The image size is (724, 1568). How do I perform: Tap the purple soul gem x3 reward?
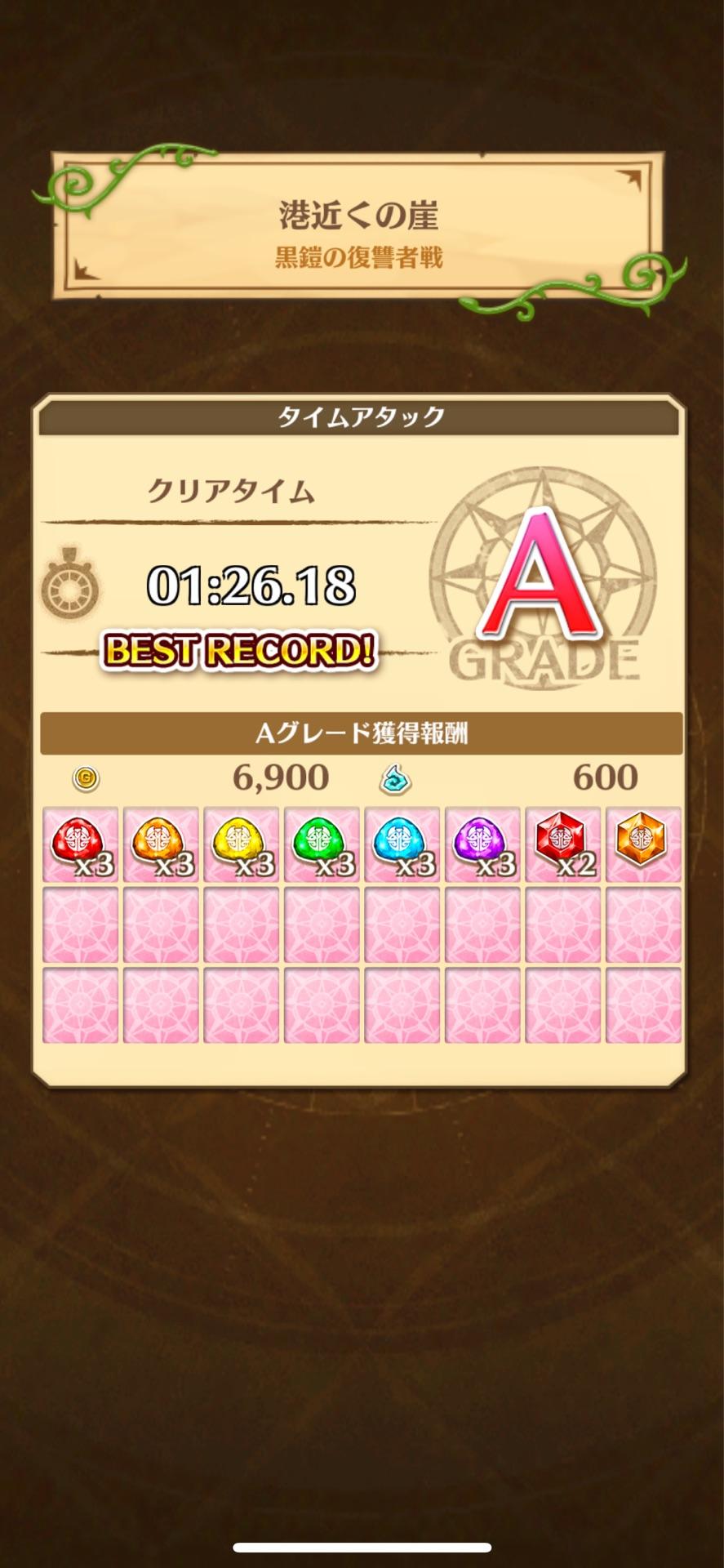pos(482,844)
